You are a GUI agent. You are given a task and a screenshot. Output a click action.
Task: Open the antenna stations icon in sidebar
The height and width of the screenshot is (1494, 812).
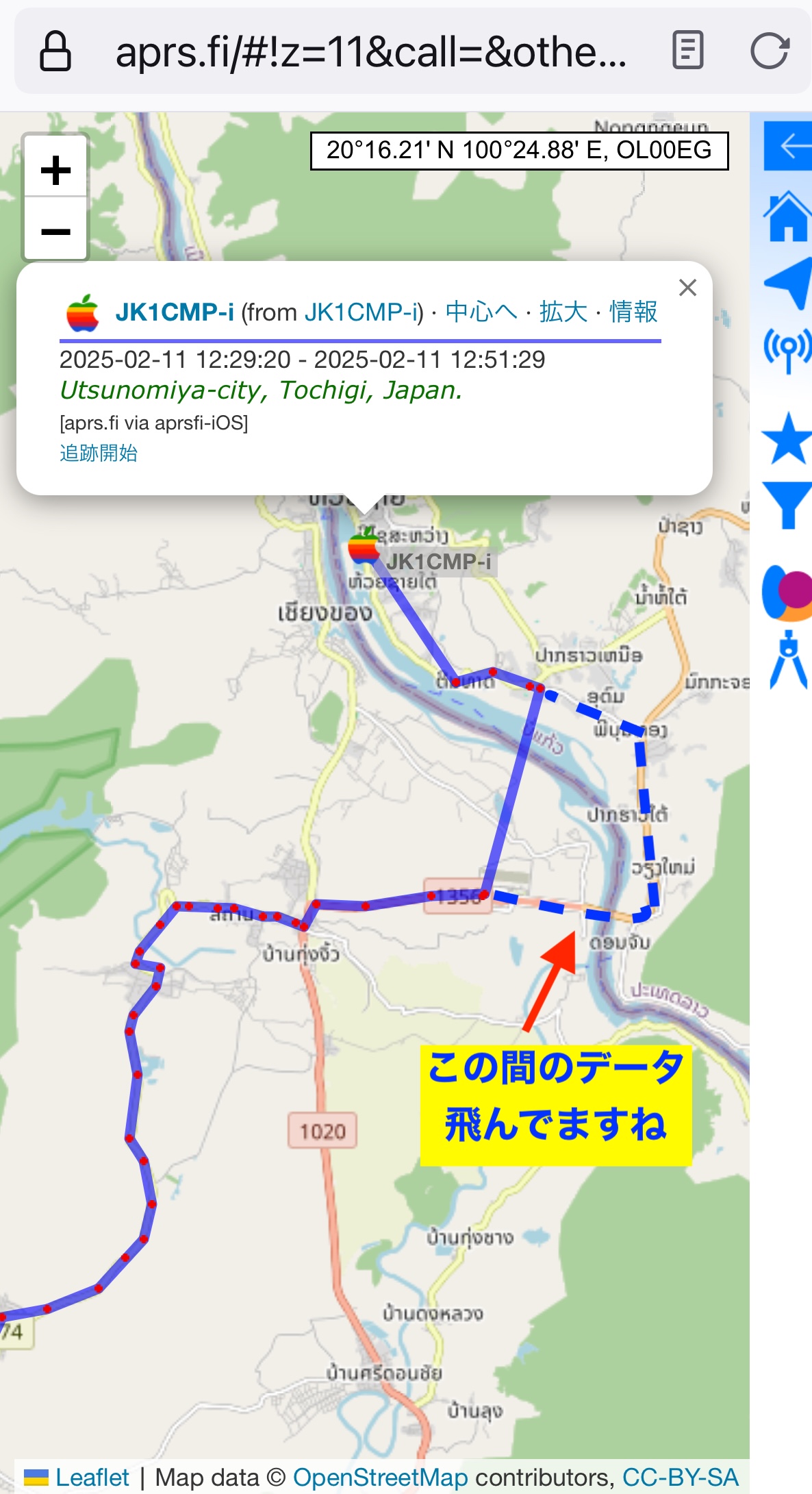pyautogui.click(x=788, y=349)
